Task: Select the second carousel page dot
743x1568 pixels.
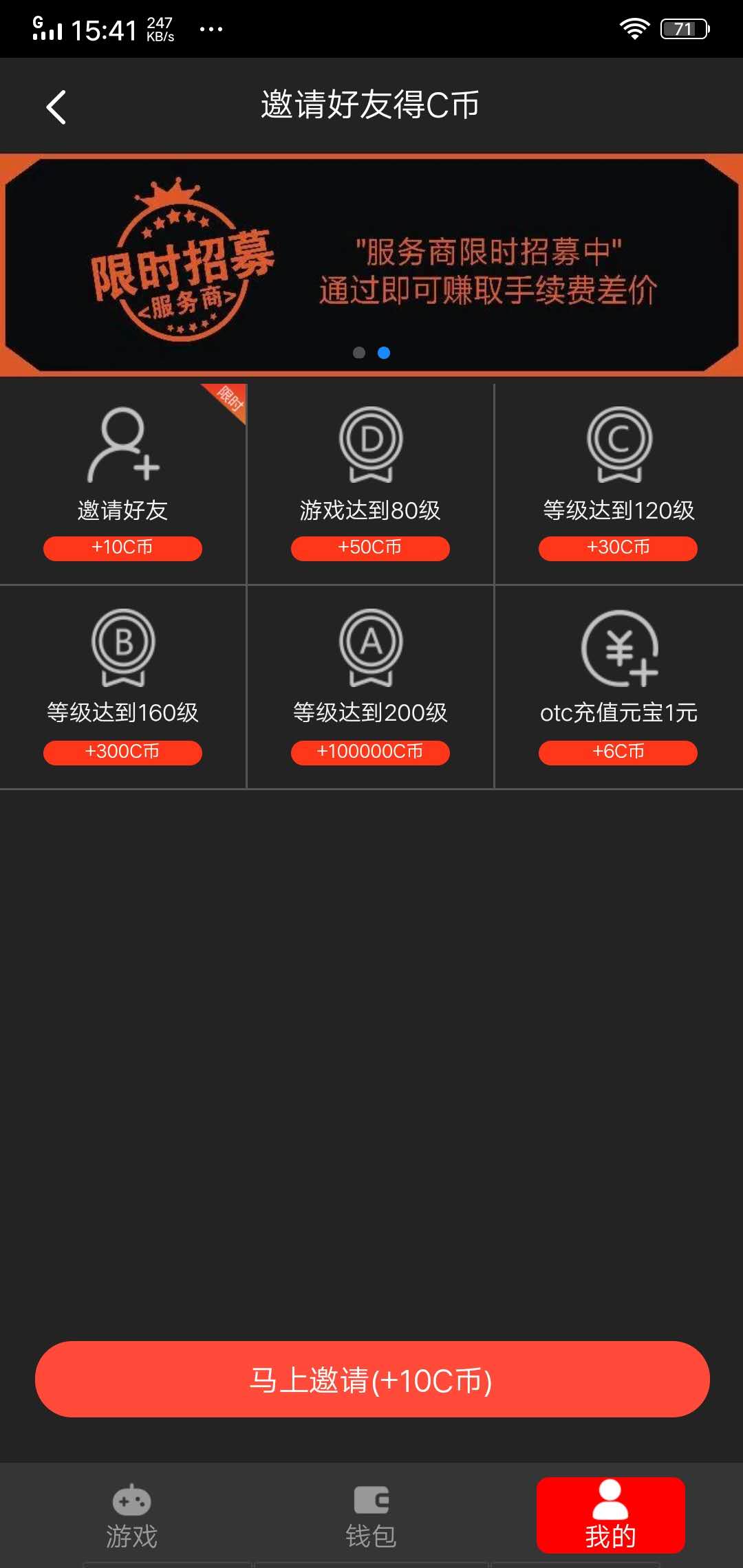Action: click(x=383, y=352)
